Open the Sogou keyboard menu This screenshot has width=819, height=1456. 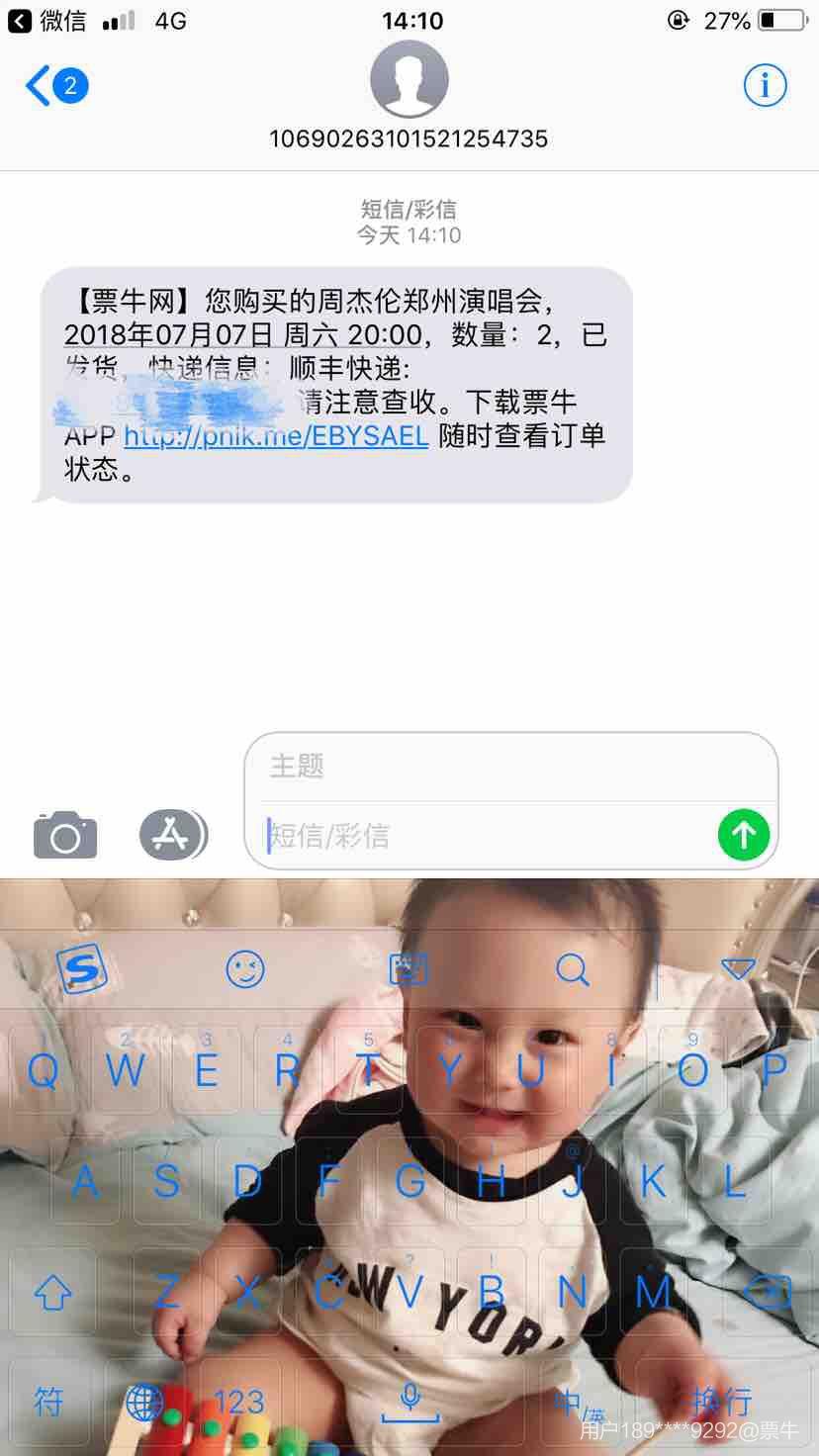[x=82, y=969]
